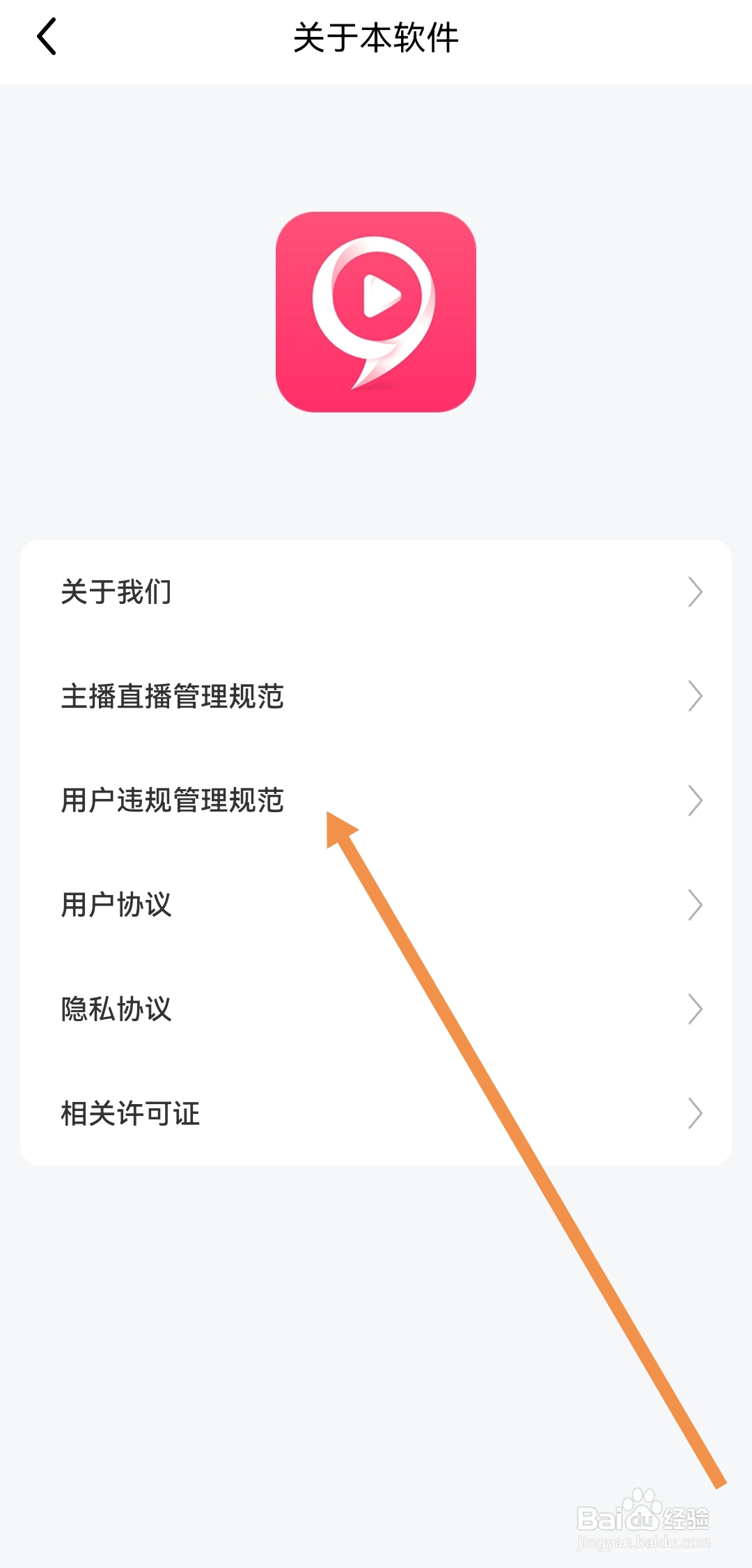Tap the chevron beside 主播直播管理规范
Viewport: 752px width, 1568px height.
[695, 697]
